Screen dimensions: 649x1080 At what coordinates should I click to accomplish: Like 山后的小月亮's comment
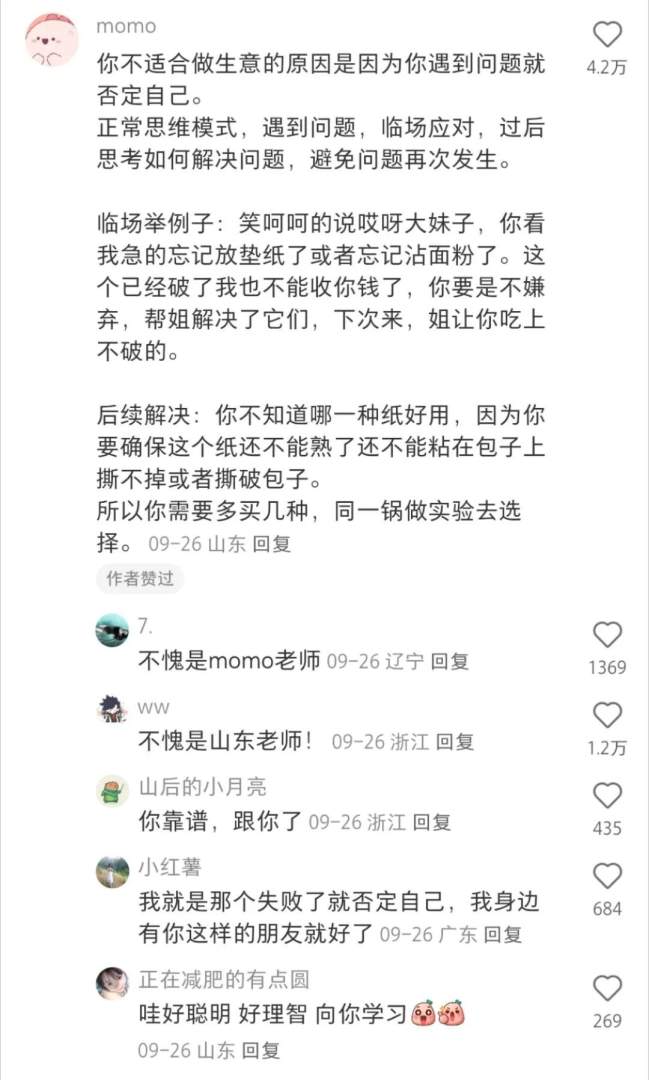[607, 796]
